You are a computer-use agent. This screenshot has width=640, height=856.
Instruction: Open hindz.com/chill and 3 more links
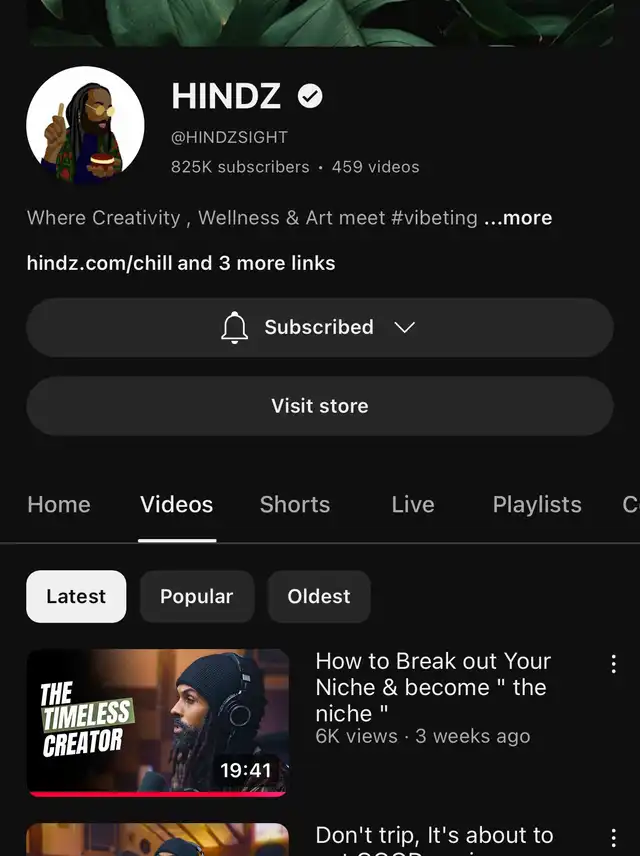181,263
